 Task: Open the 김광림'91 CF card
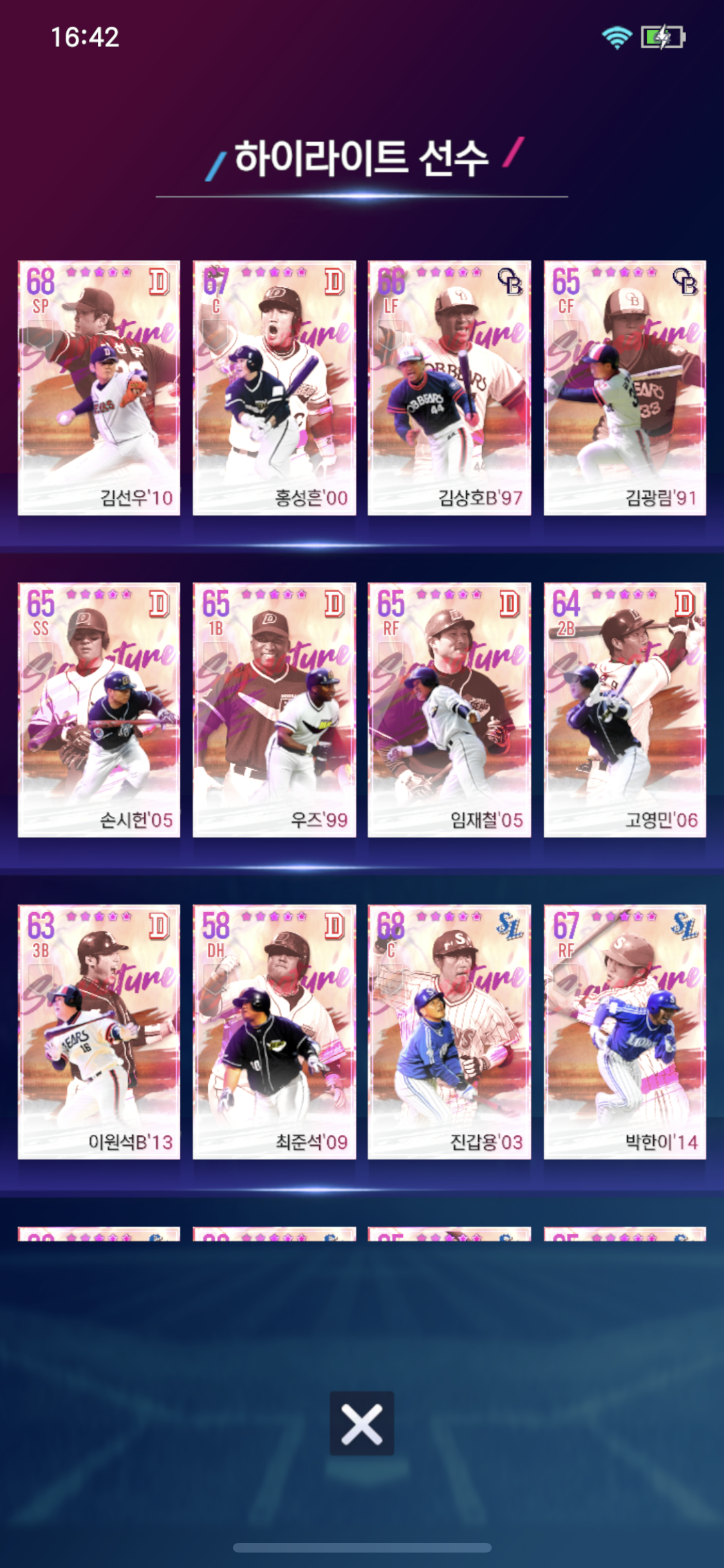pyautogui.click(x=625, y=387)
